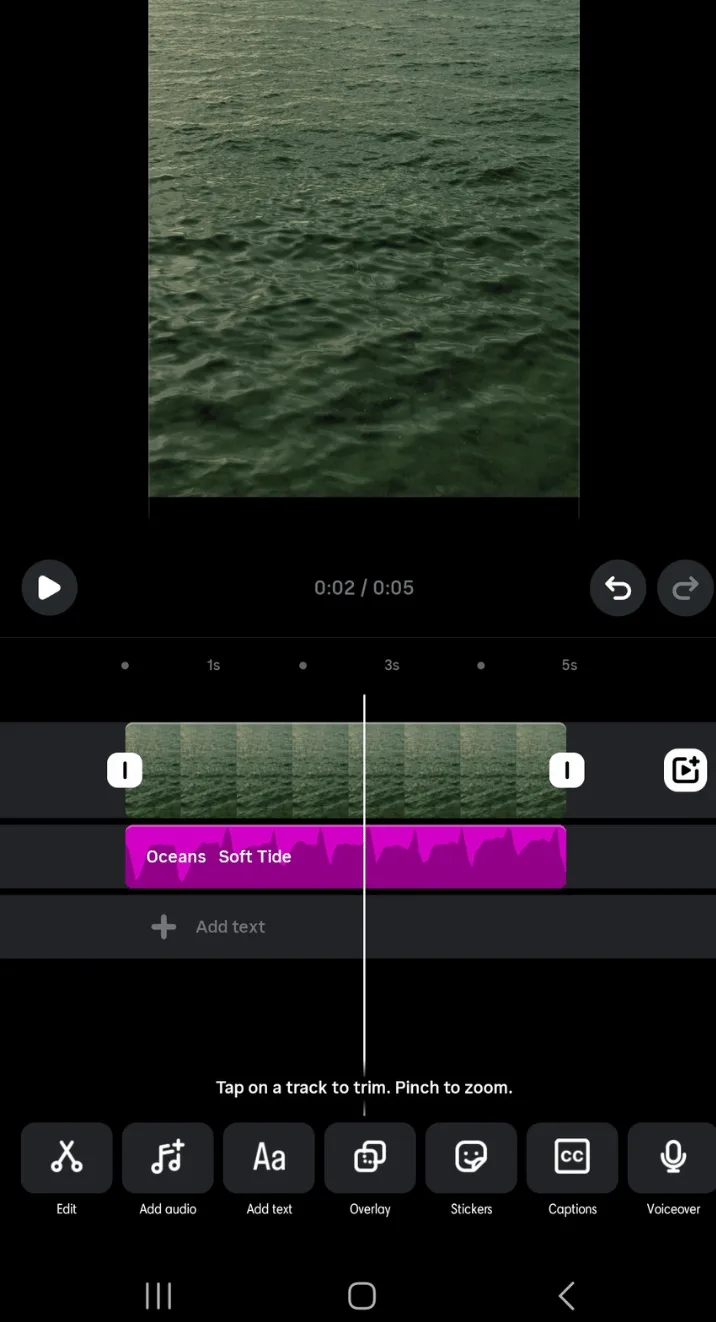
Task: Go back using system navigation
Action: [x=566, y=1296]
